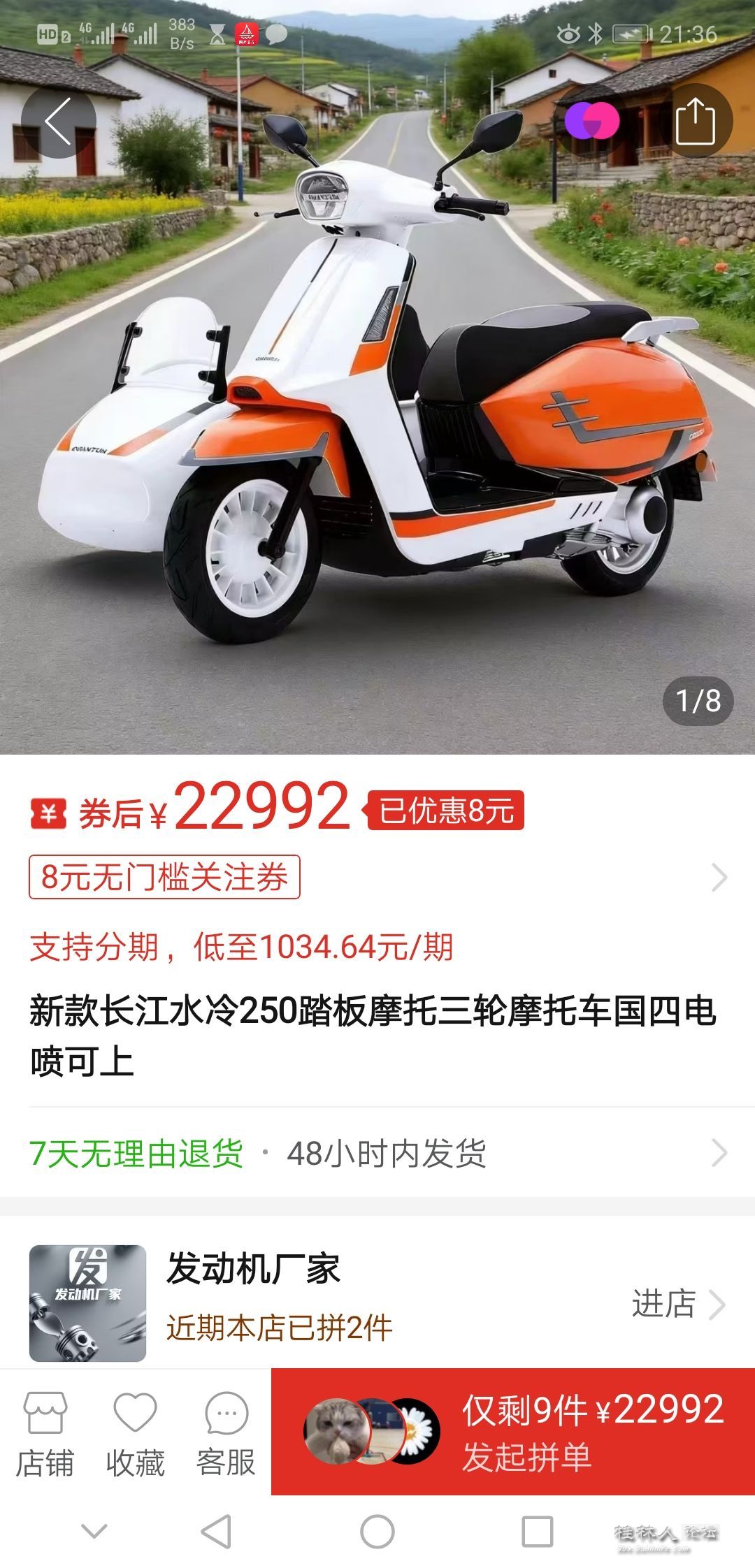View the product photo gallery

[x=377, y=419]
